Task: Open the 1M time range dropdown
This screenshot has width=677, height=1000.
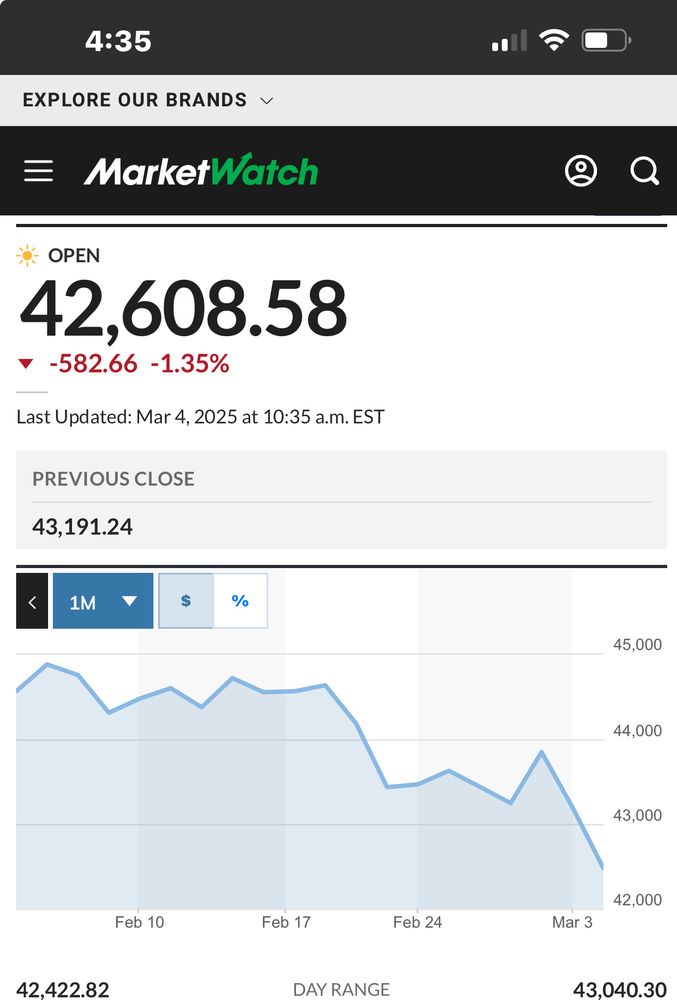Action: coord(103,601)
